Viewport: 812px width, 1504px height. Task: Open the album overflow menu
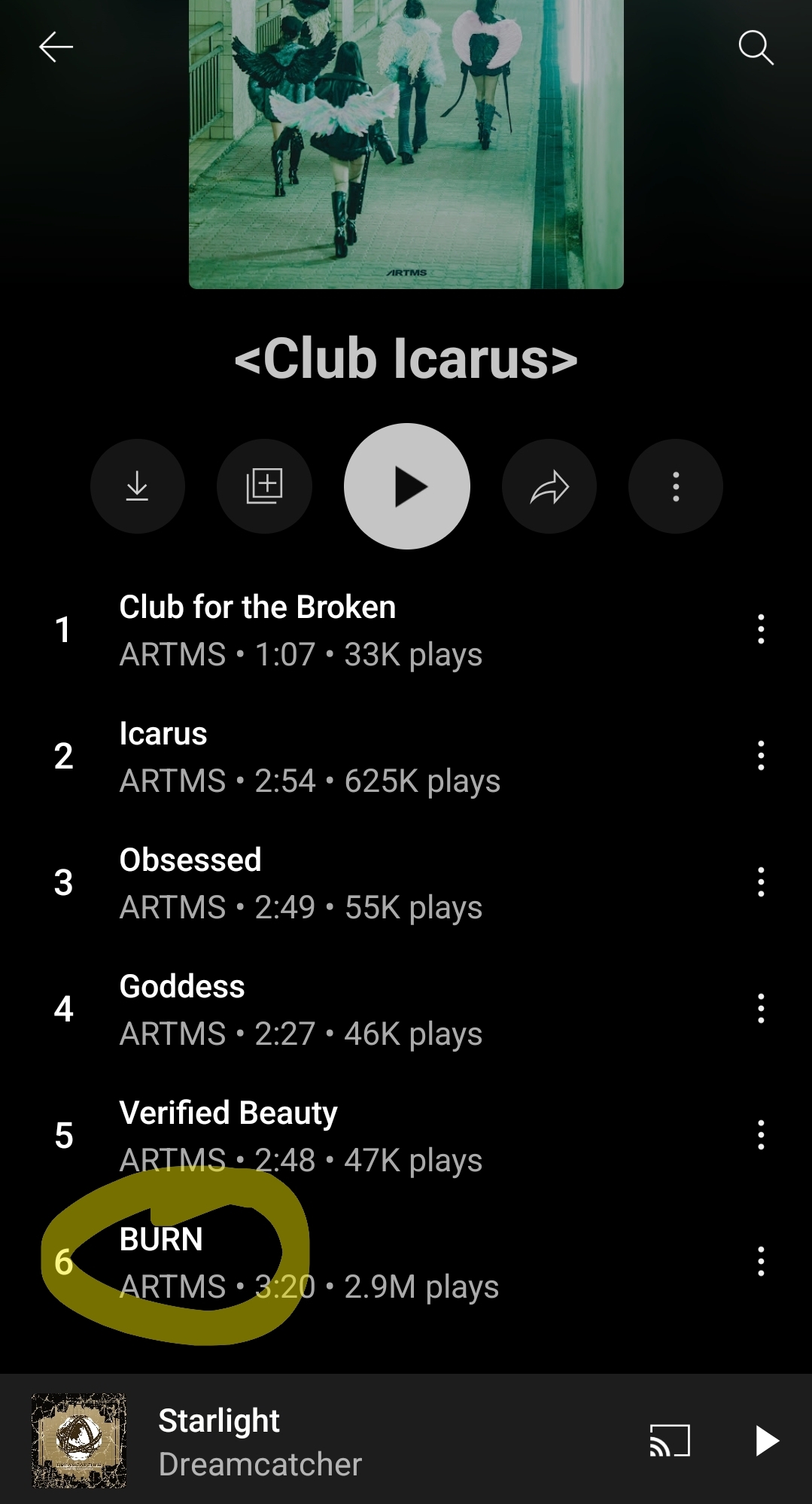point(676,486)
